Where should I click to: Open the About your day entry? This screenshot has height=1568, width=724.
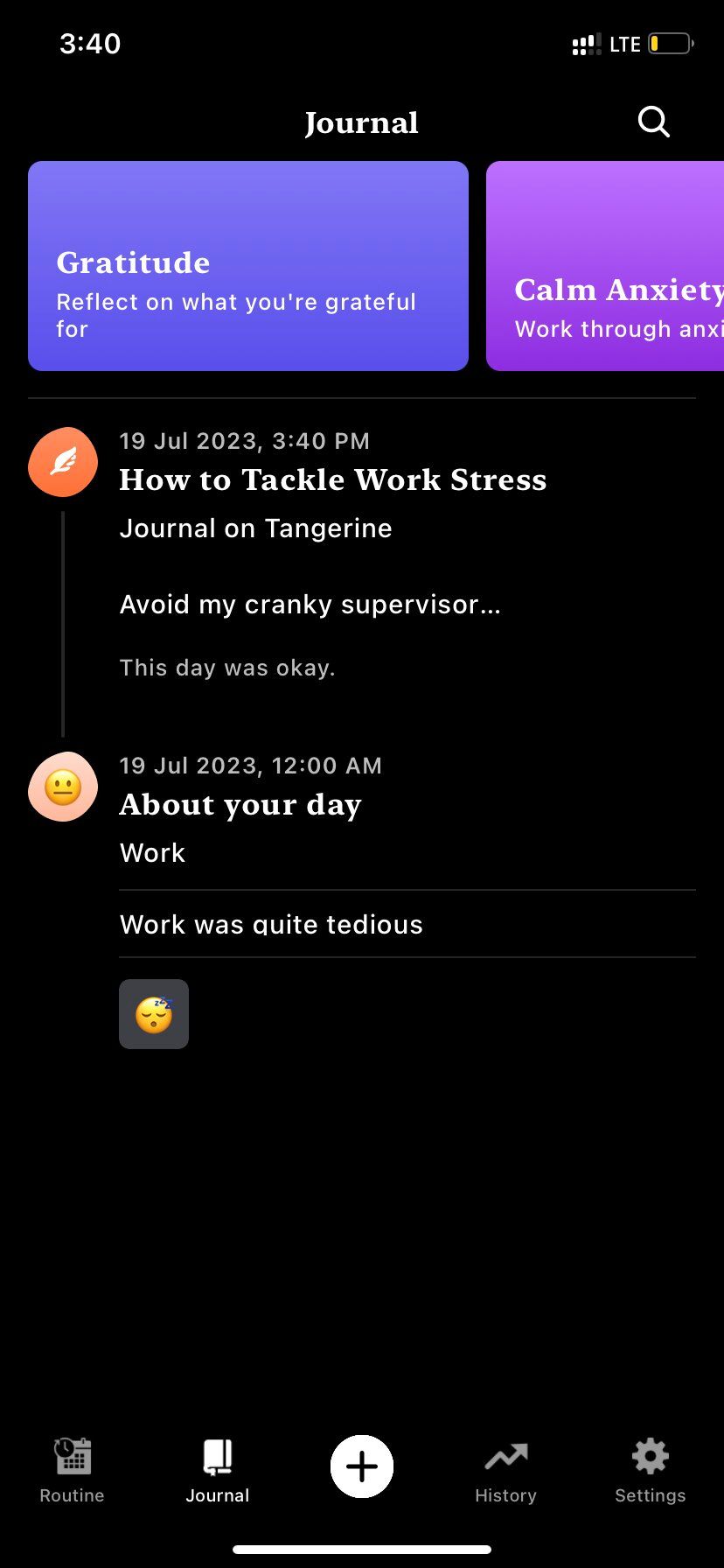click(x=240, y=805)
